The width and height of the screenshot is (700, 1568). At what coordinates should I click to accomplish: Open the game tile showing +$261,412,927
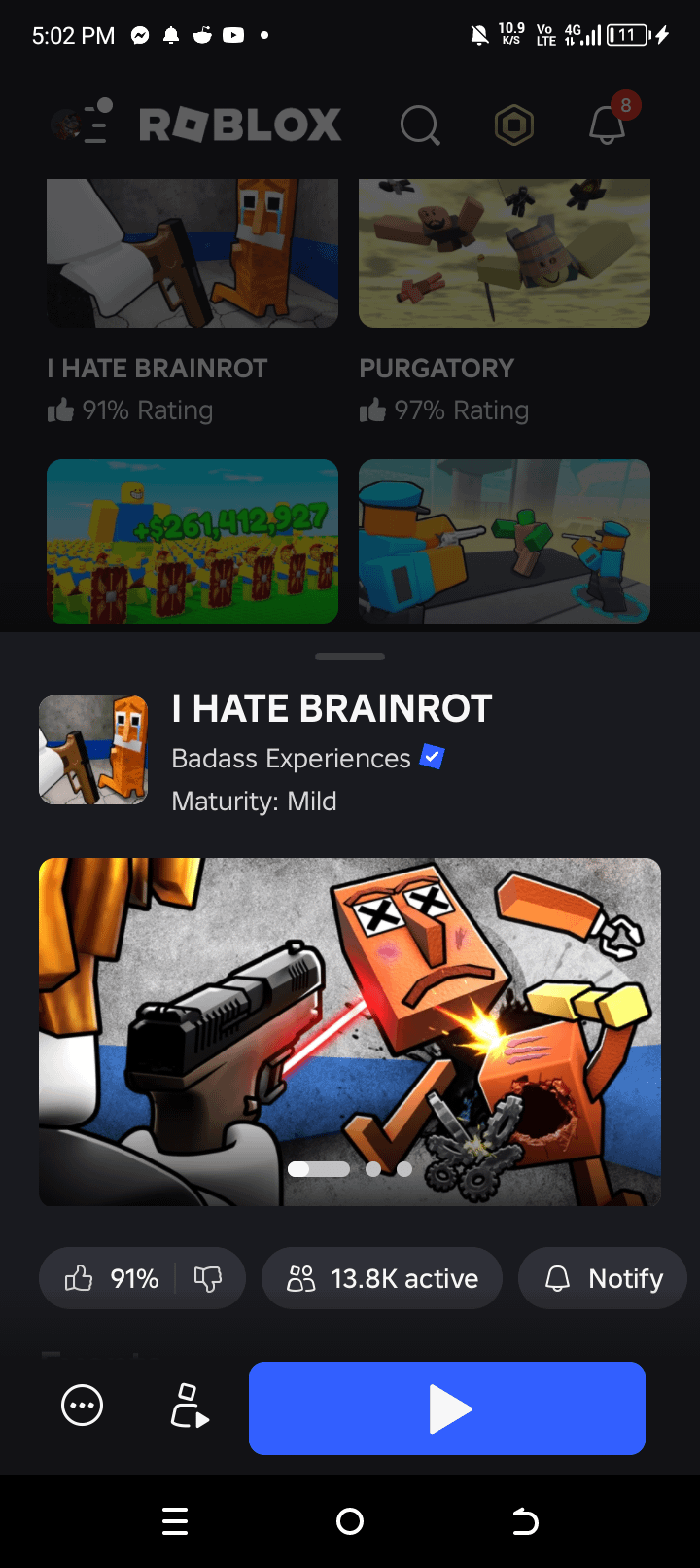point(192,541)
